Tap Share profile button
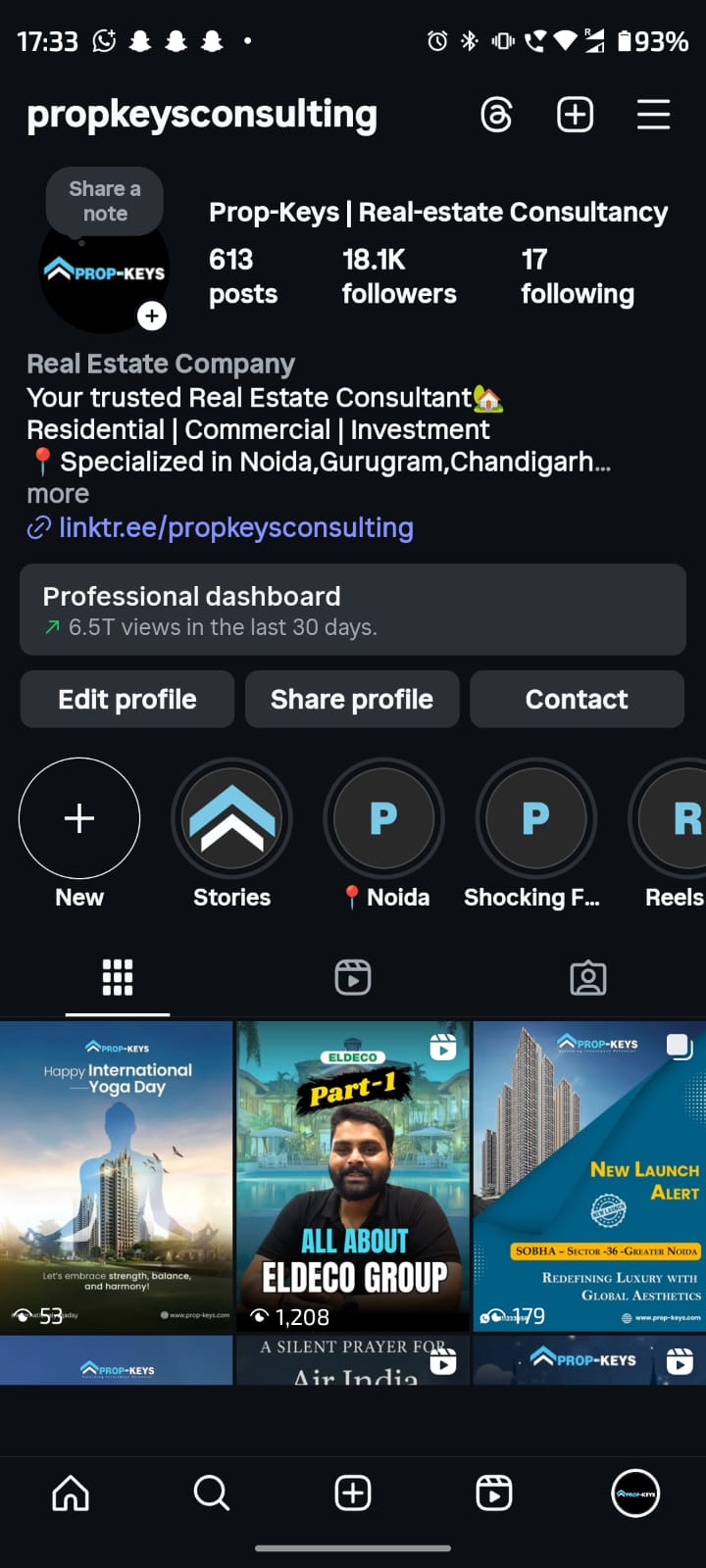Viewport: 706px width, 1568px height. (352, 700)
